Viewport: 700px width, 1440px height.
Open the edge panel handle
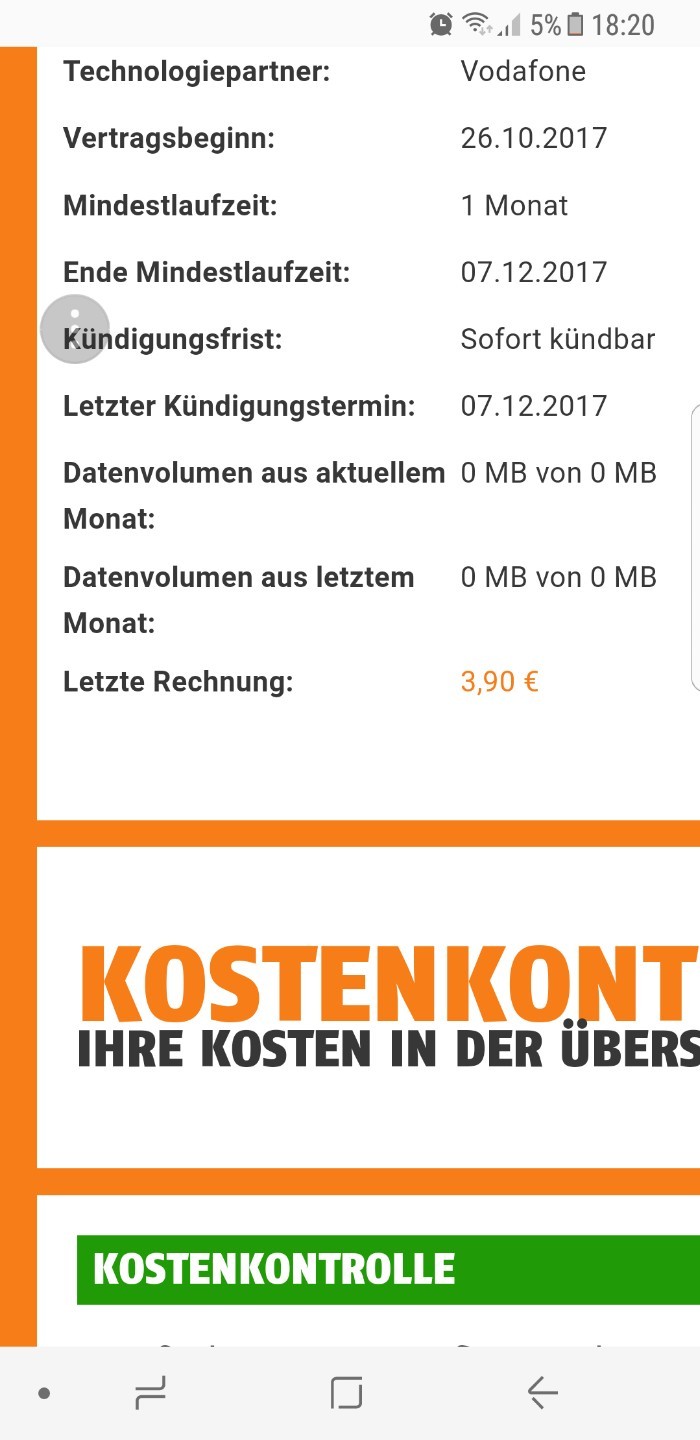point(695,548)
